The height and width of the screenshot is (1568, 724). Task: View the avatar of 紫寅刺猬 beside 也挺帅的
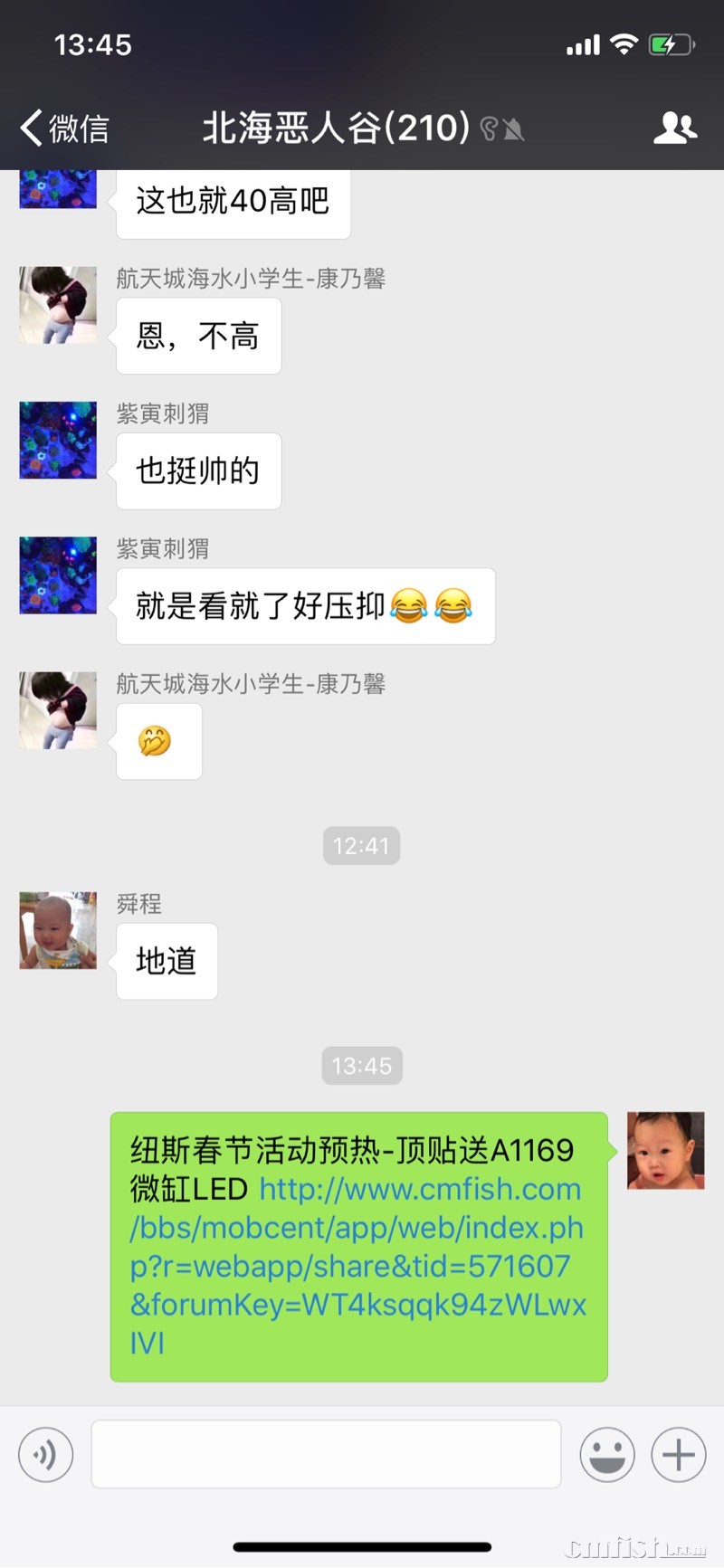coord(58,440)
